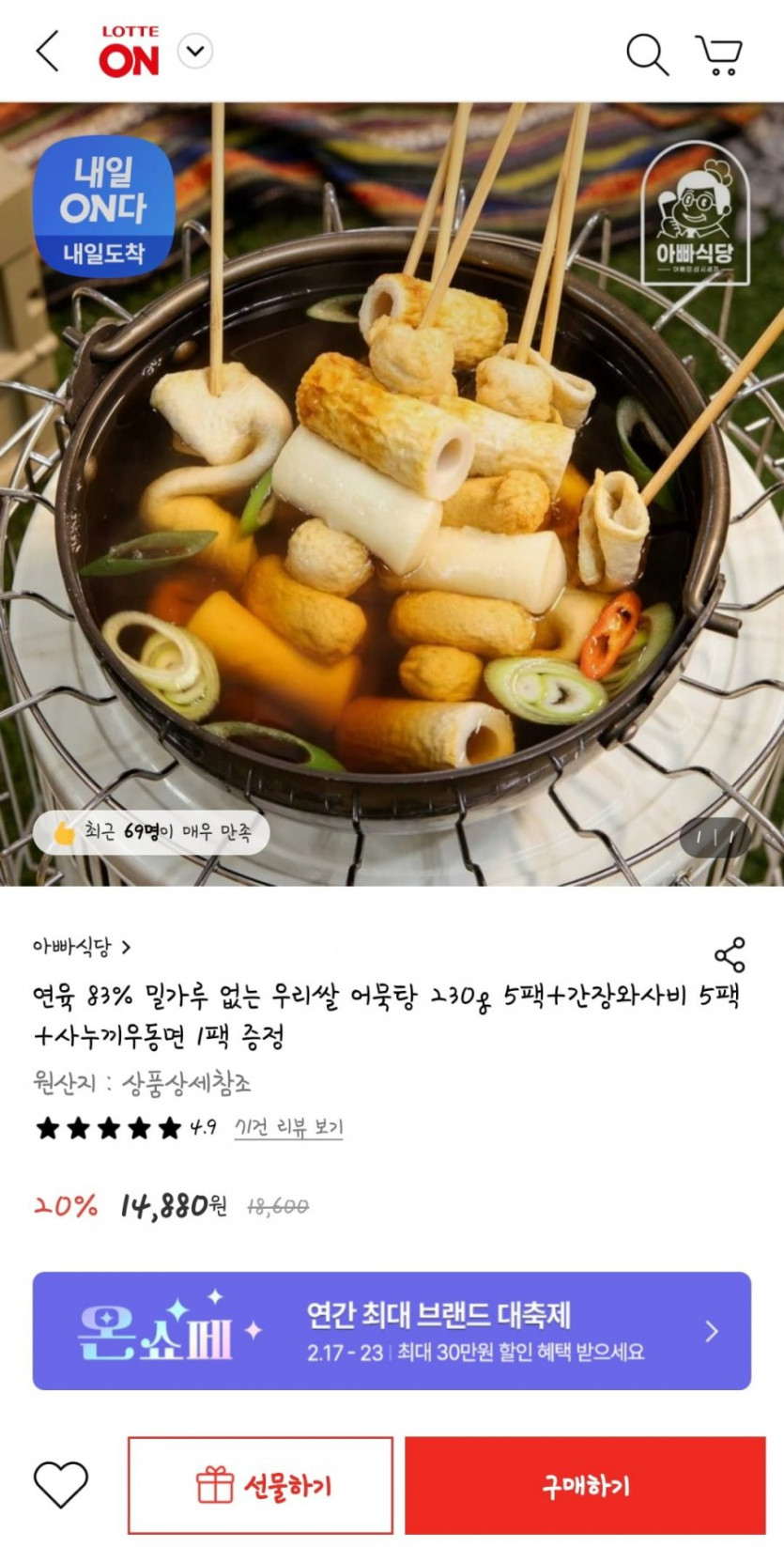Tap the 구매하기 purchase button
Image resolution: width=784 pixels, height=1547 pixels.
pyautogui.click(x=585, y=1485)
